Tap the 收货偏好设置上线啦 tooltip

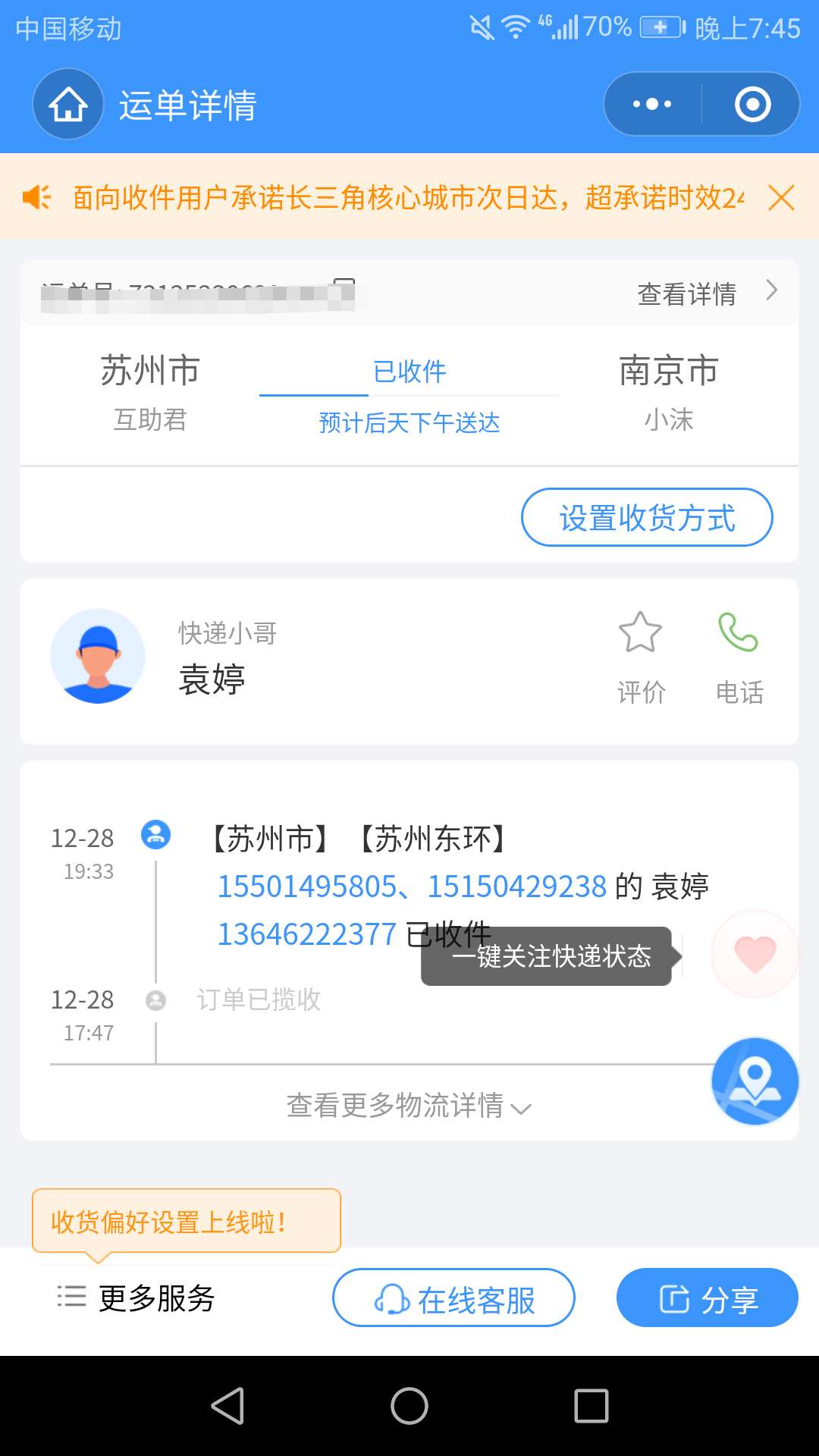coord(184,1219)
